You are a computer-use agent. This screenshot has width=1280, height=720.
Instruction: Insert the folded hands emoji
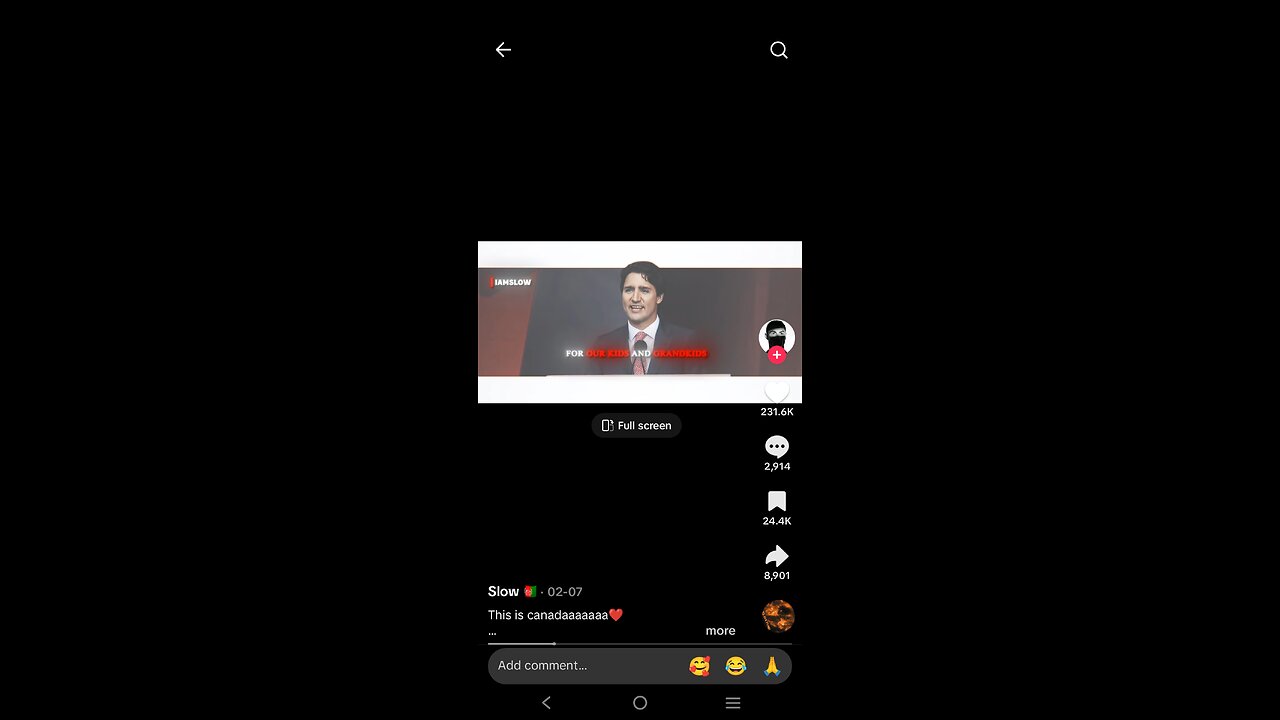(x=772, y=665)
